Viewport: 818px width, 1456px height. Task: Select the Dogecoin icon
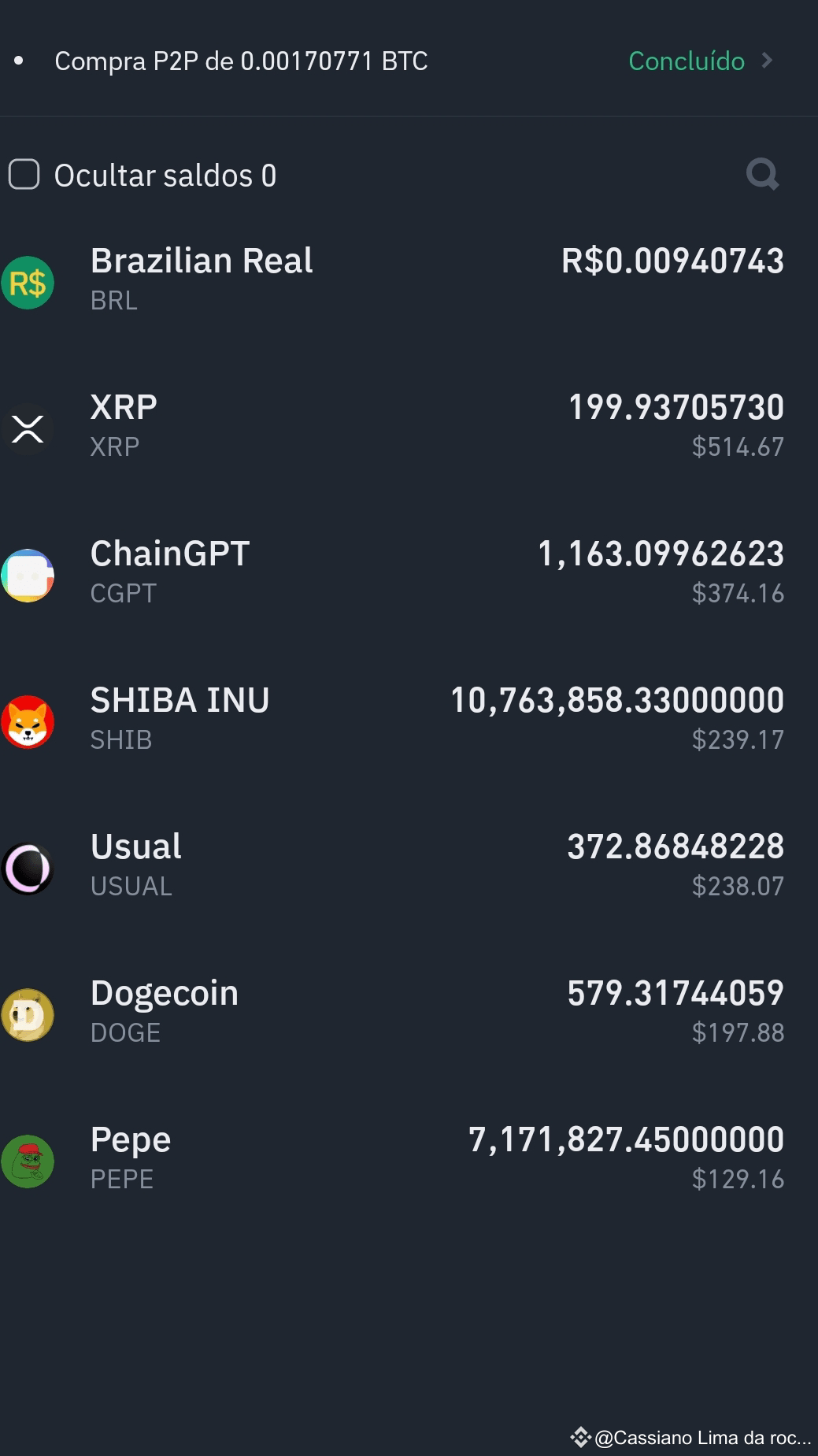tap(28, 1015)
